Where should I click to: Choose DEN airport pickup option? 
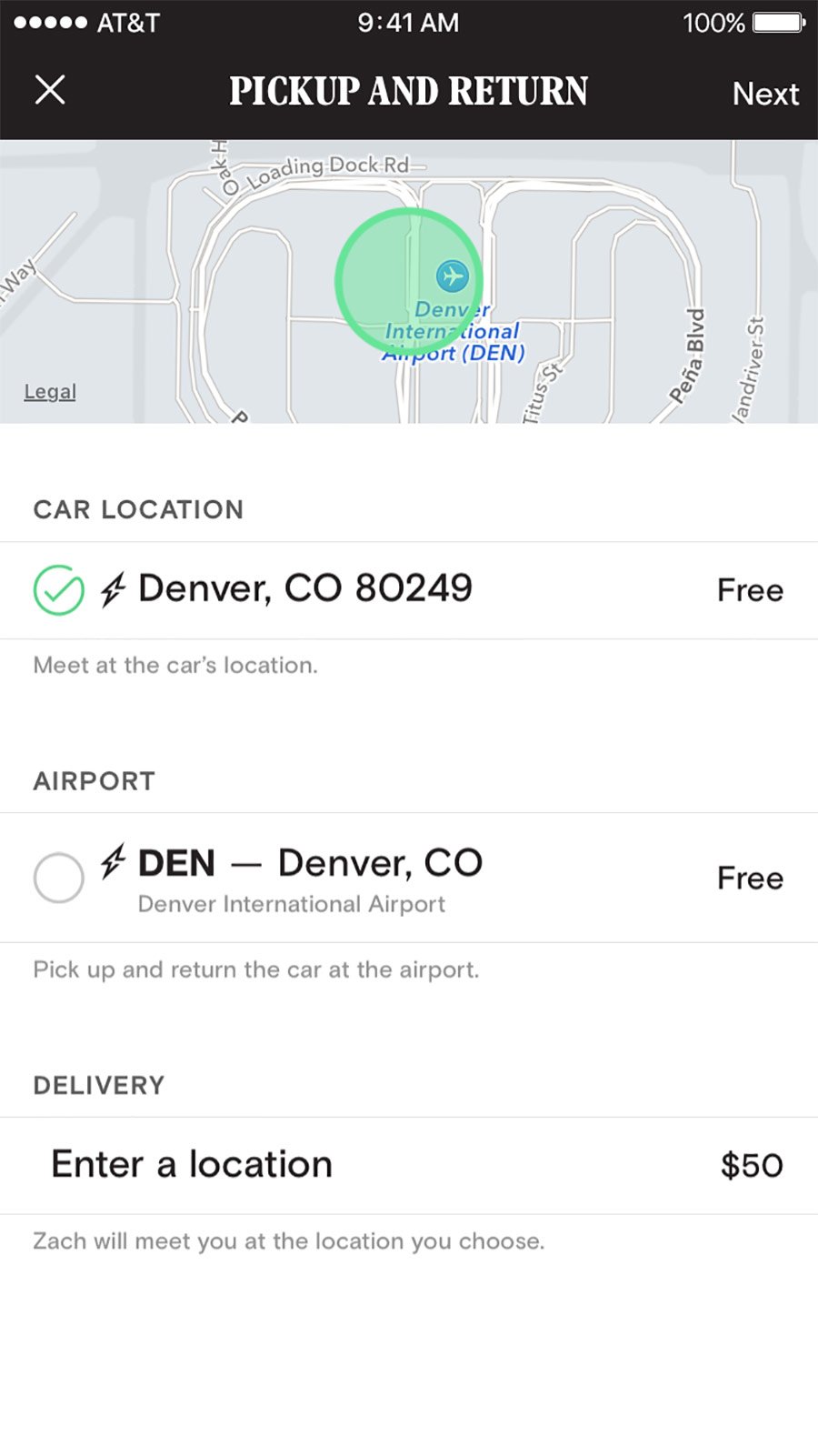pos(59,878)
